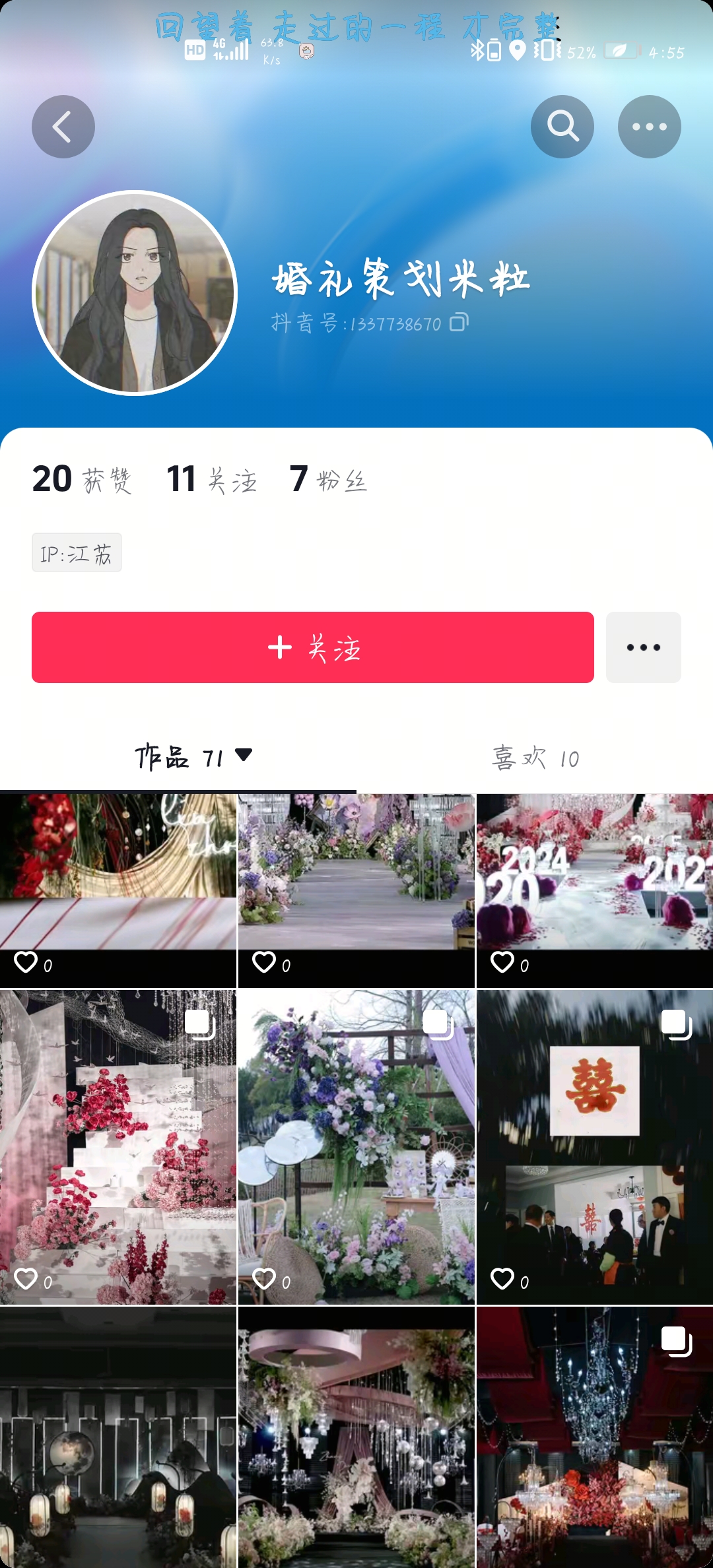Open the red 囍 character post

594,1147
